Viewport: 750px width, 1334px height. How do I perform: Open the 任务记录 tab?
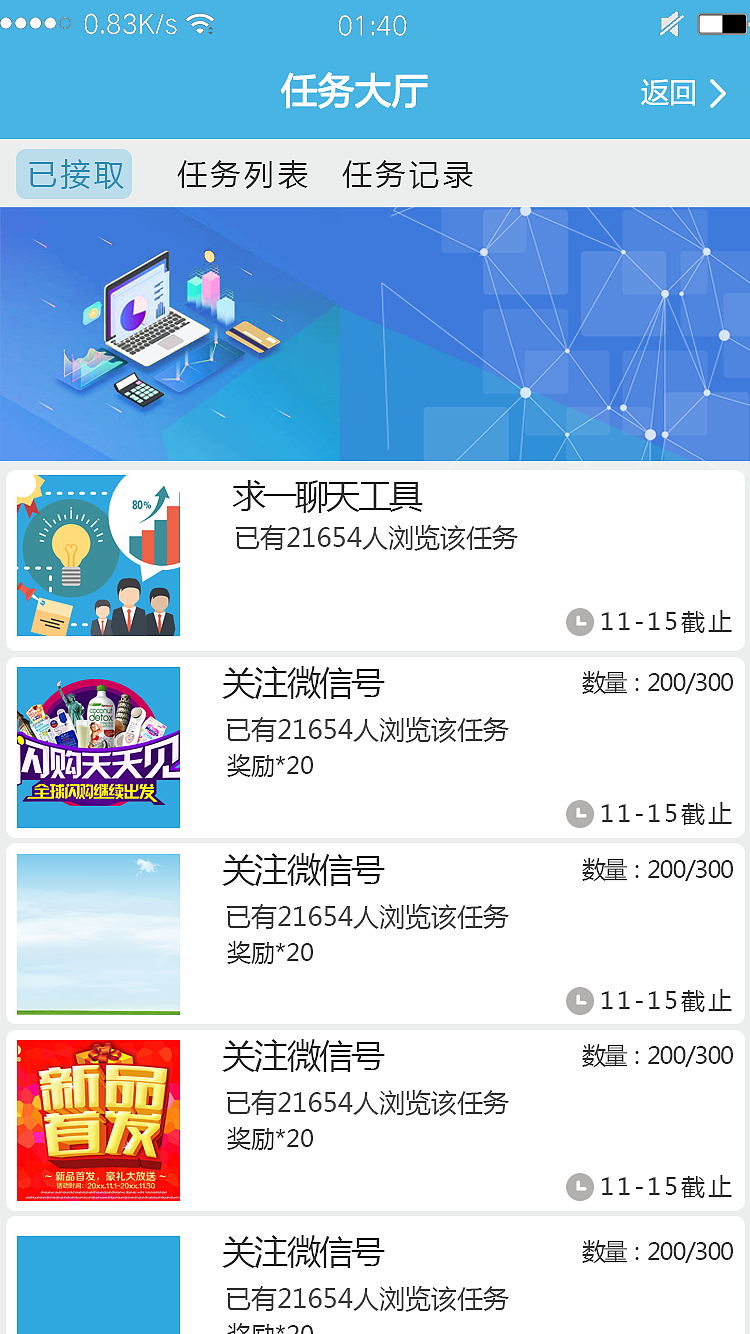click(408, 173)
